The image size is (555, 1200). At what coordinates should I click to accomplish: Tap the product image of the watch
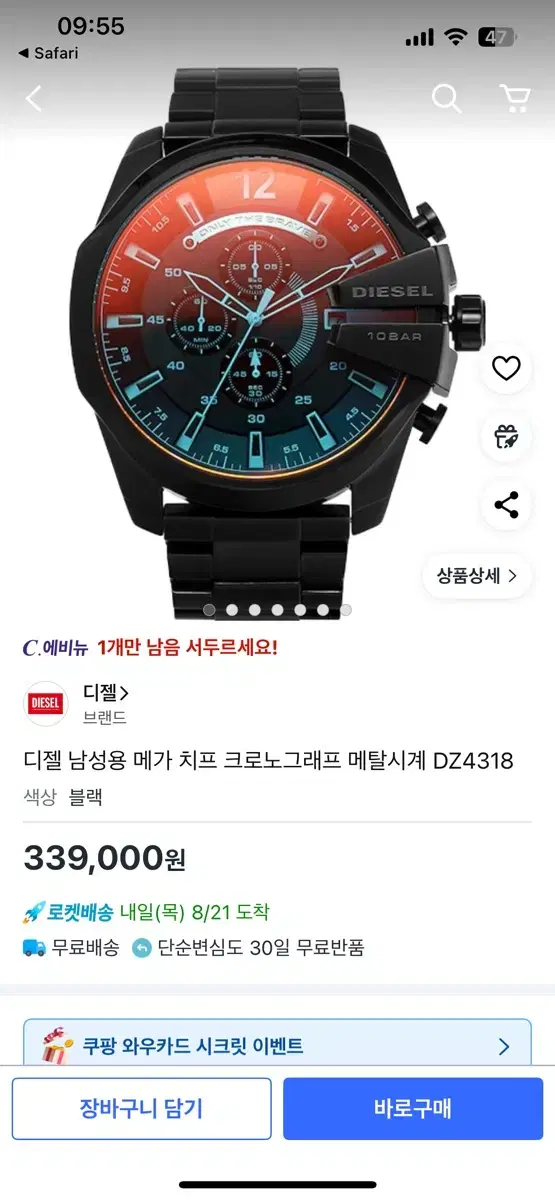point(277,340)
